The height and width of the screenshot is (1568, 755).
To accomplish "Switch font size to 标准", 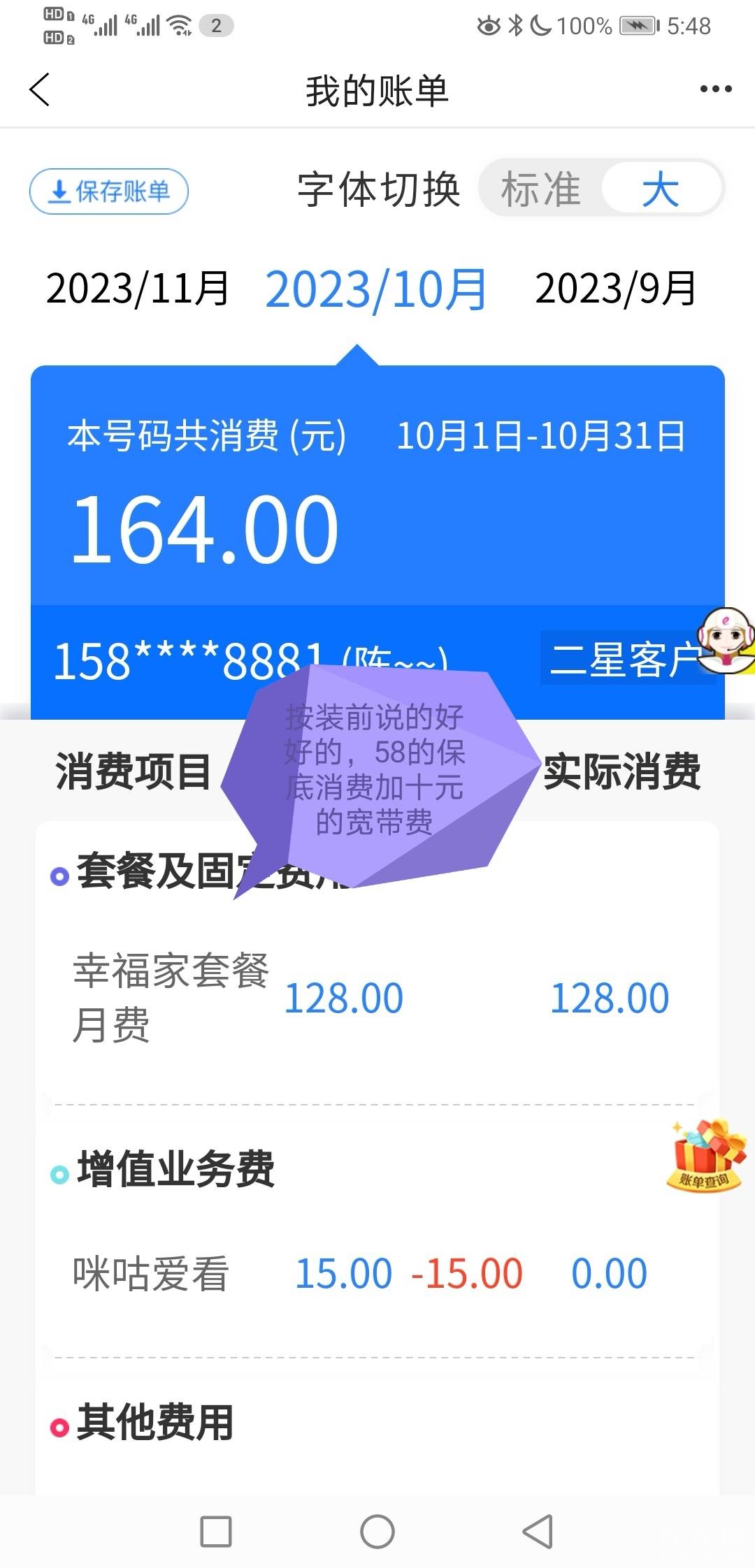I will pyautogui.click(x=540, y=189).
